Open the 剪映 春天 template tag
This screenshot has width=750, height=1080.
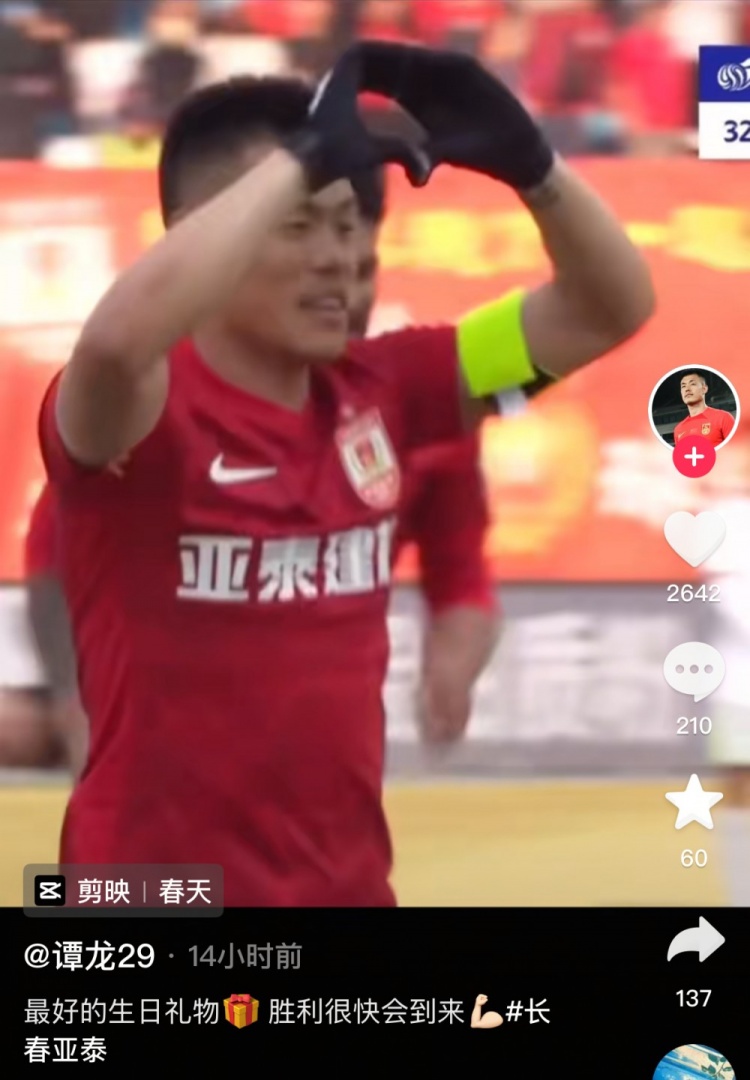coord(124,890)
